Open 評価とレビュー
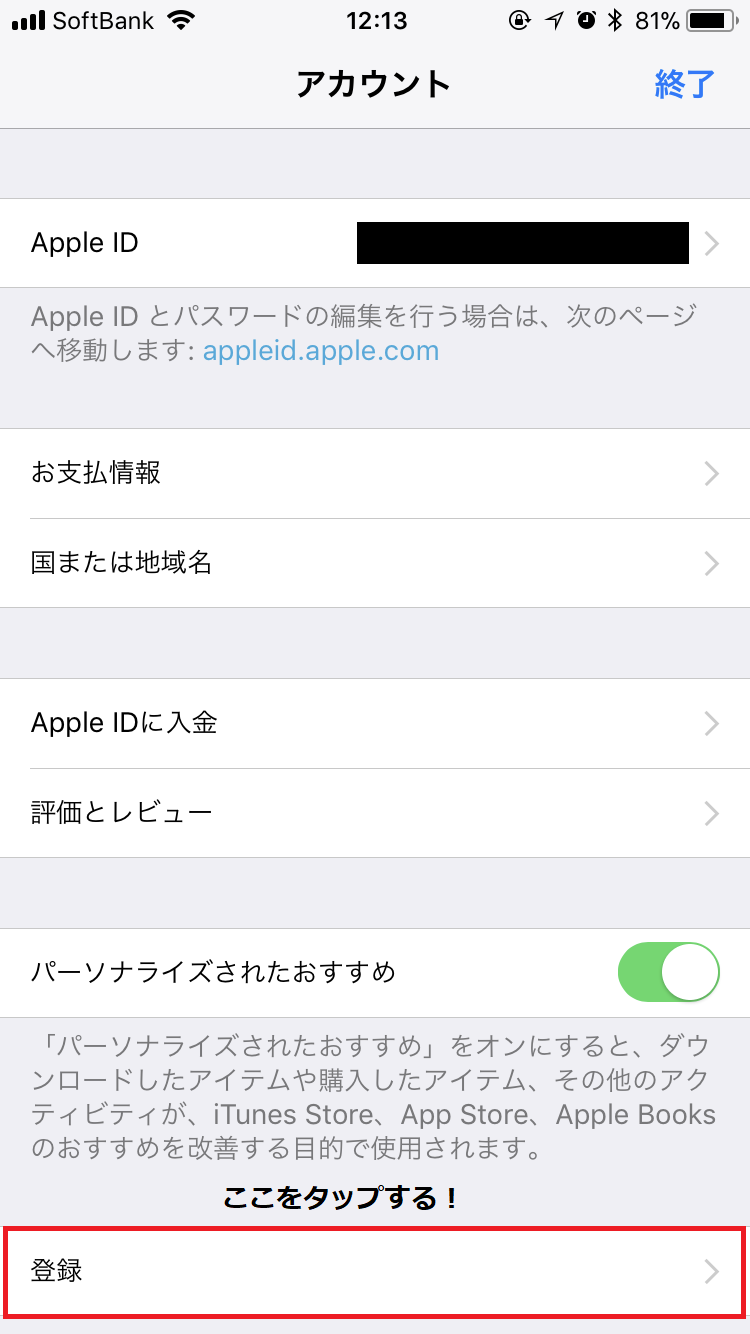750x1334 pixels. click(375, 812)
